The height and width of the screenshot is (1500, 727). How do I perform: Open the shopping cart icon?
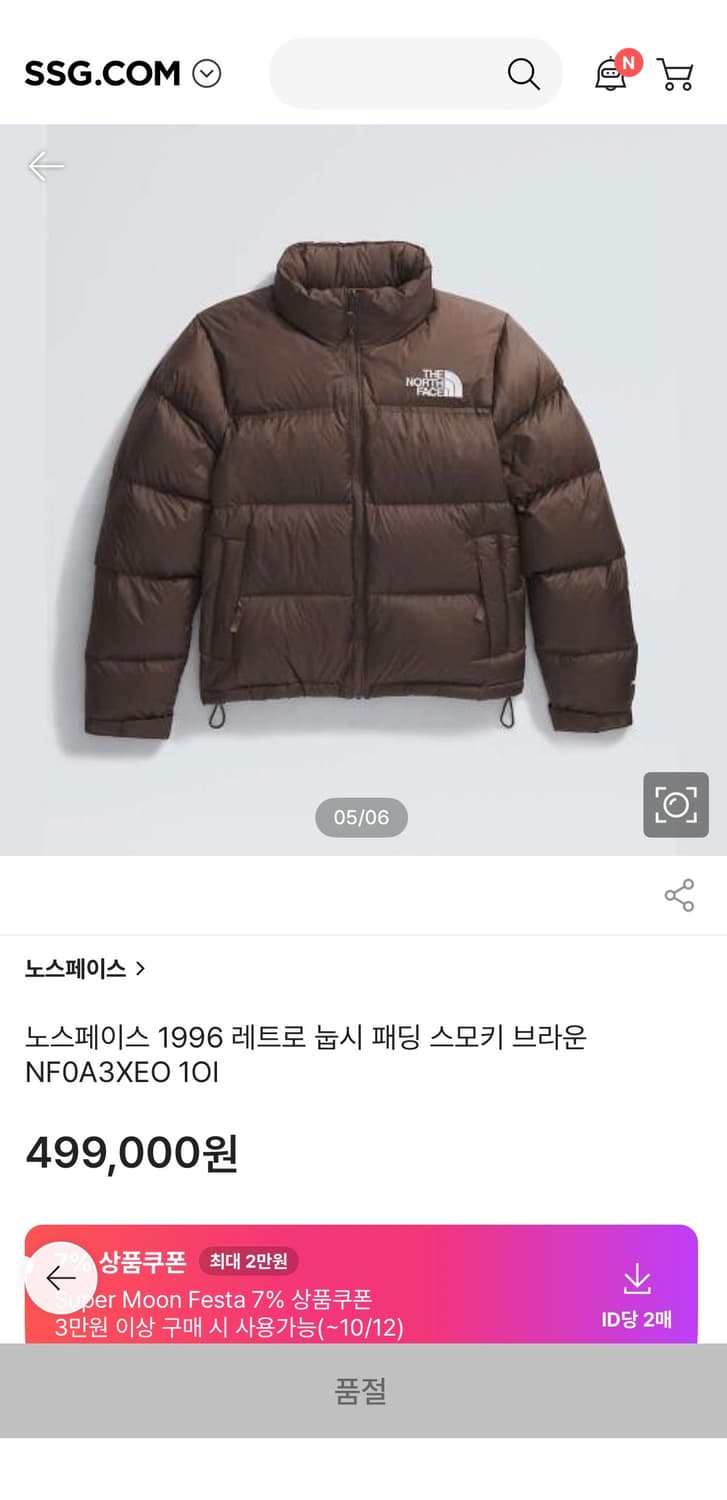(x=677, y=74)
